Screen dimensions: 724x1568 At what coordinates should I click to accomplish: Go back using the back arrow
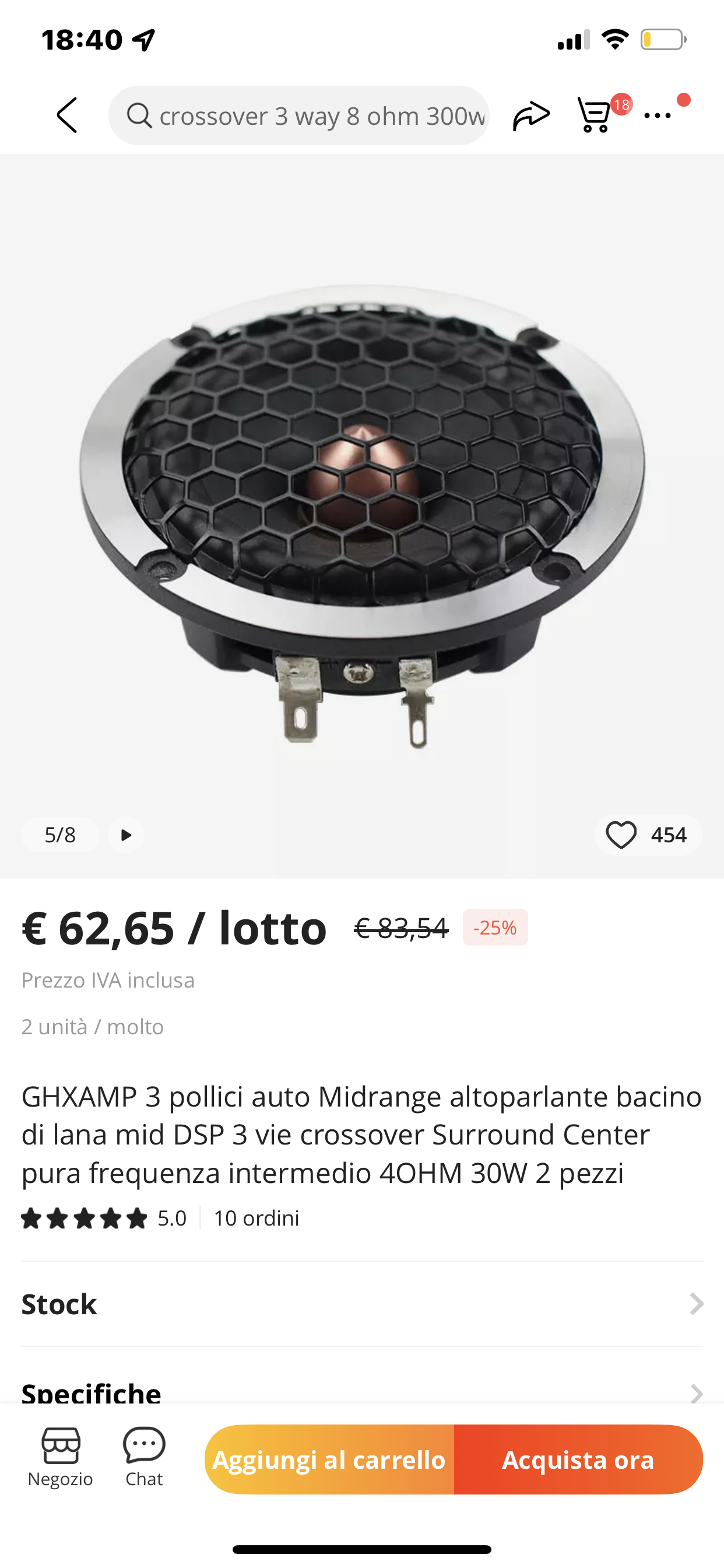[67, 115]
